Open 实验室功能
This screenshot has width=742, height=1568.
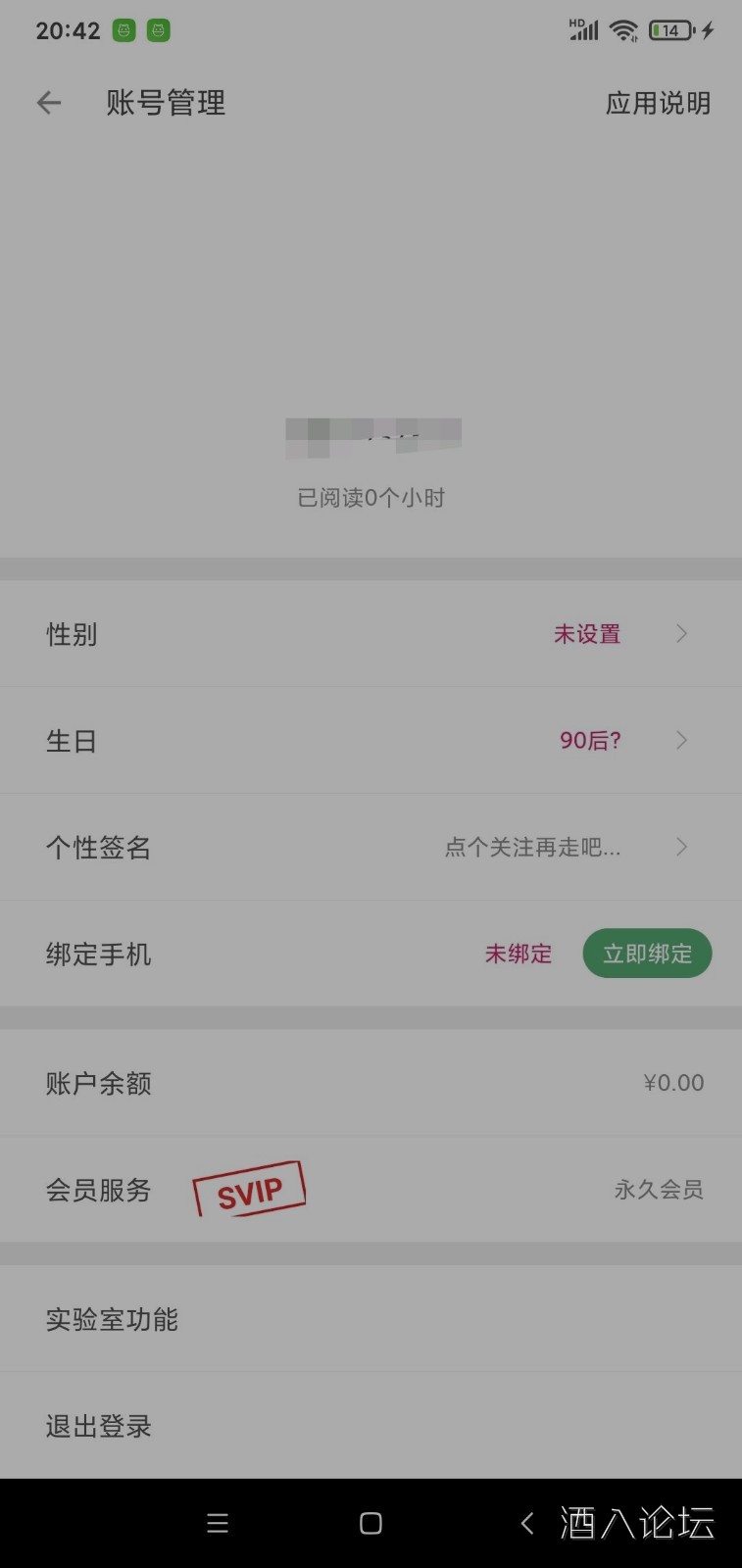coord(371,1319)
